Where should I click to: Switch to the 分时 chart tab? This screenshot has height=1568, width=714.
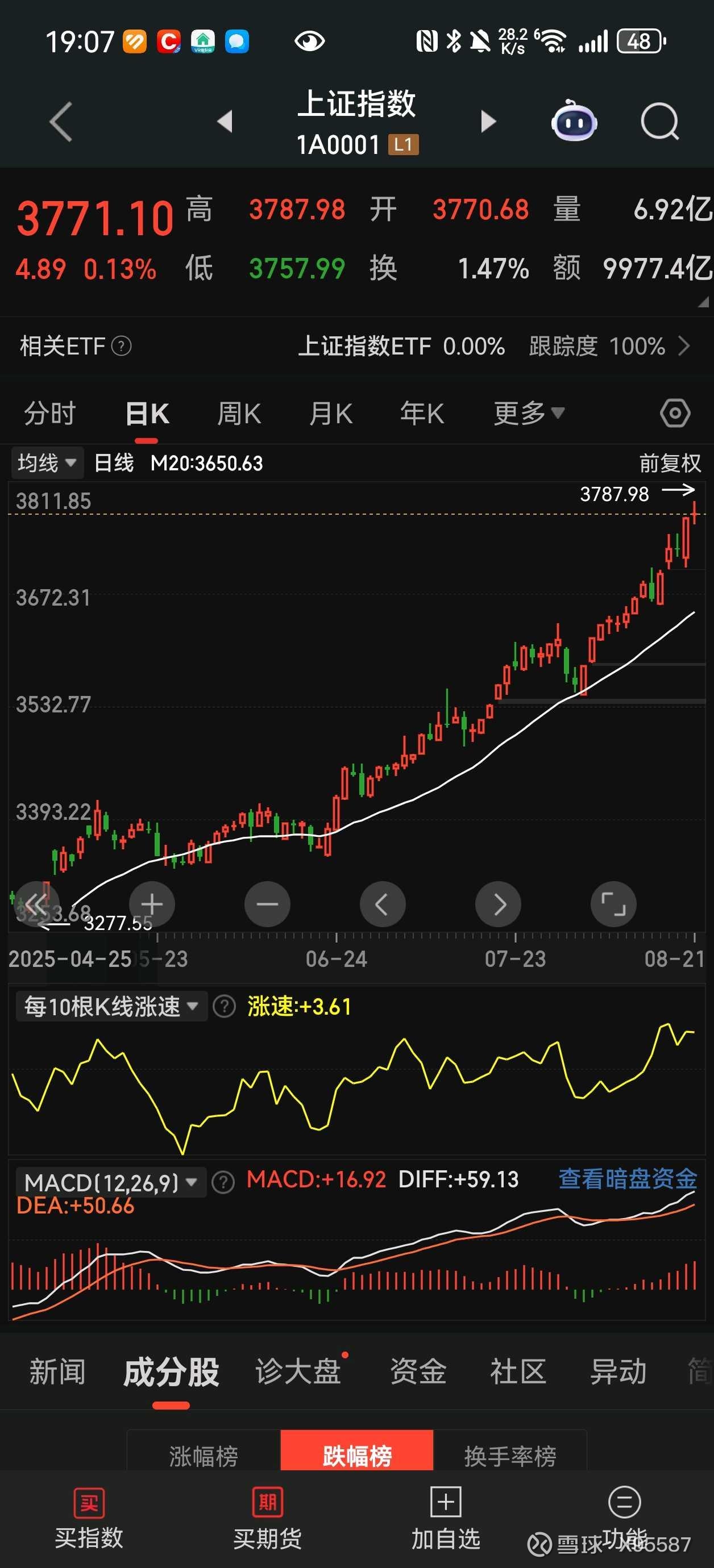tap(50, 414)
